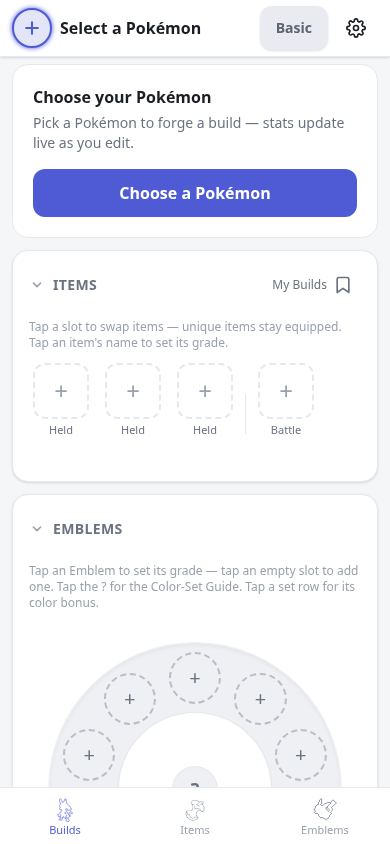Tap the Choose a Pokémon button
The height and width of the screenshot is (844, 390).
coord(195,193)
